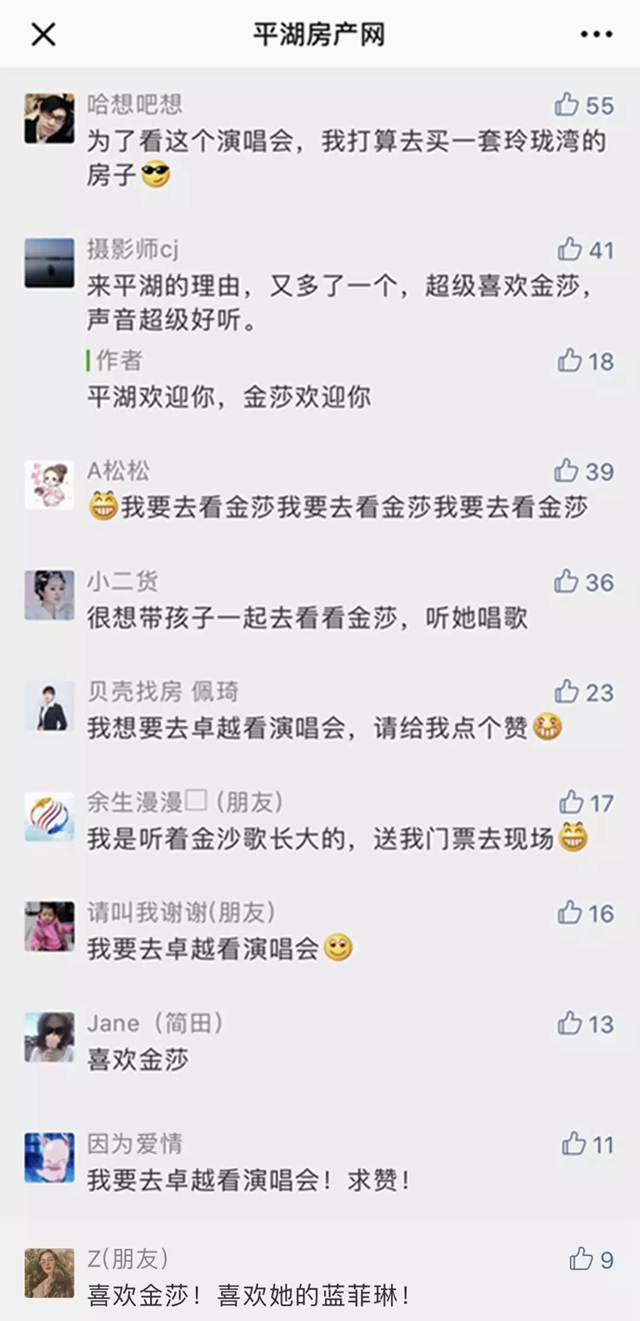Viewport: 640px width, 1321px height.
Task: Like 请叫我谢谢's comment
Action: pyautogui.click(x=570, y=912)
